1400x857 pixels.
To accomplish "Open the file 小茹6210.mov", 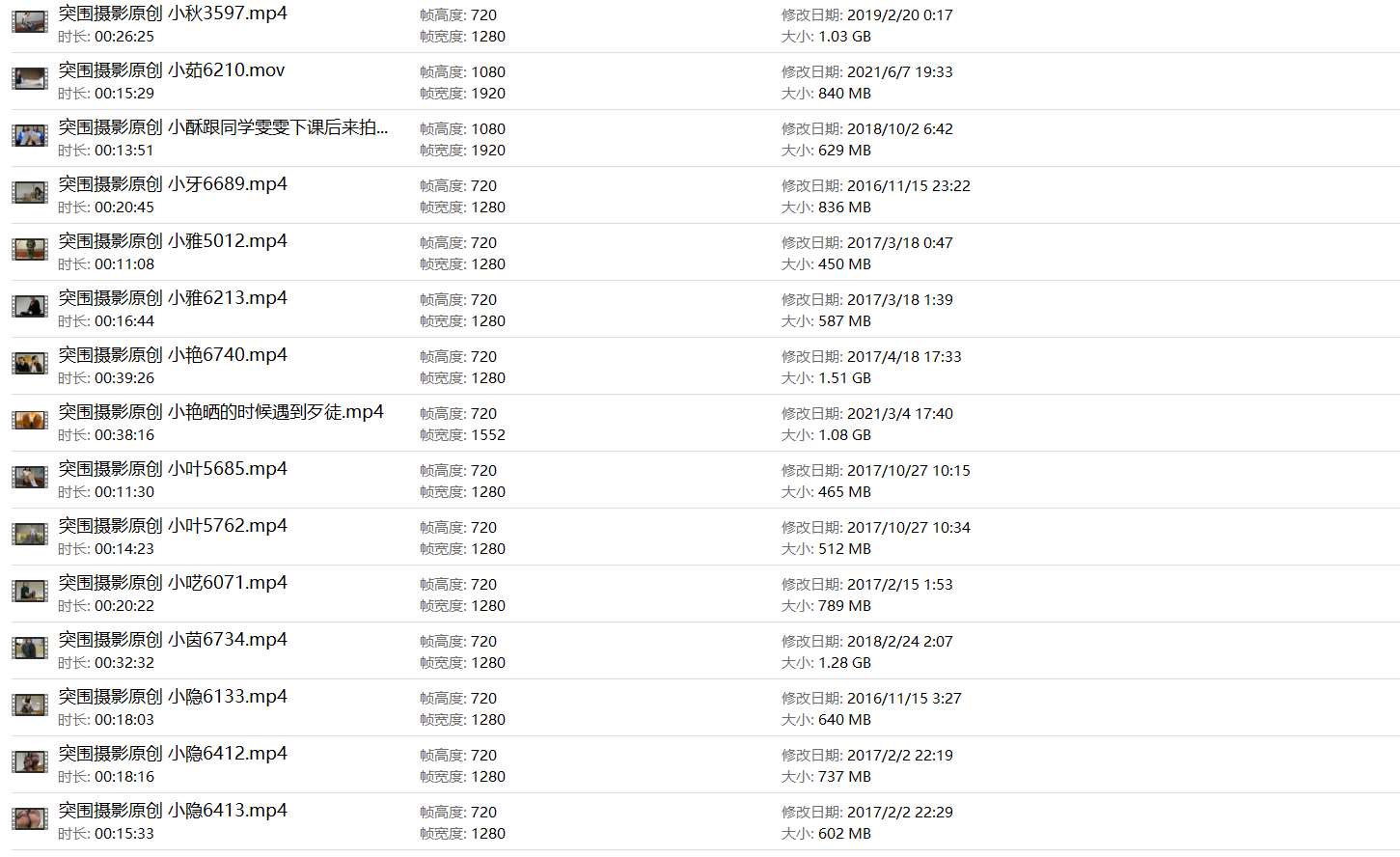I will (172, 70).
